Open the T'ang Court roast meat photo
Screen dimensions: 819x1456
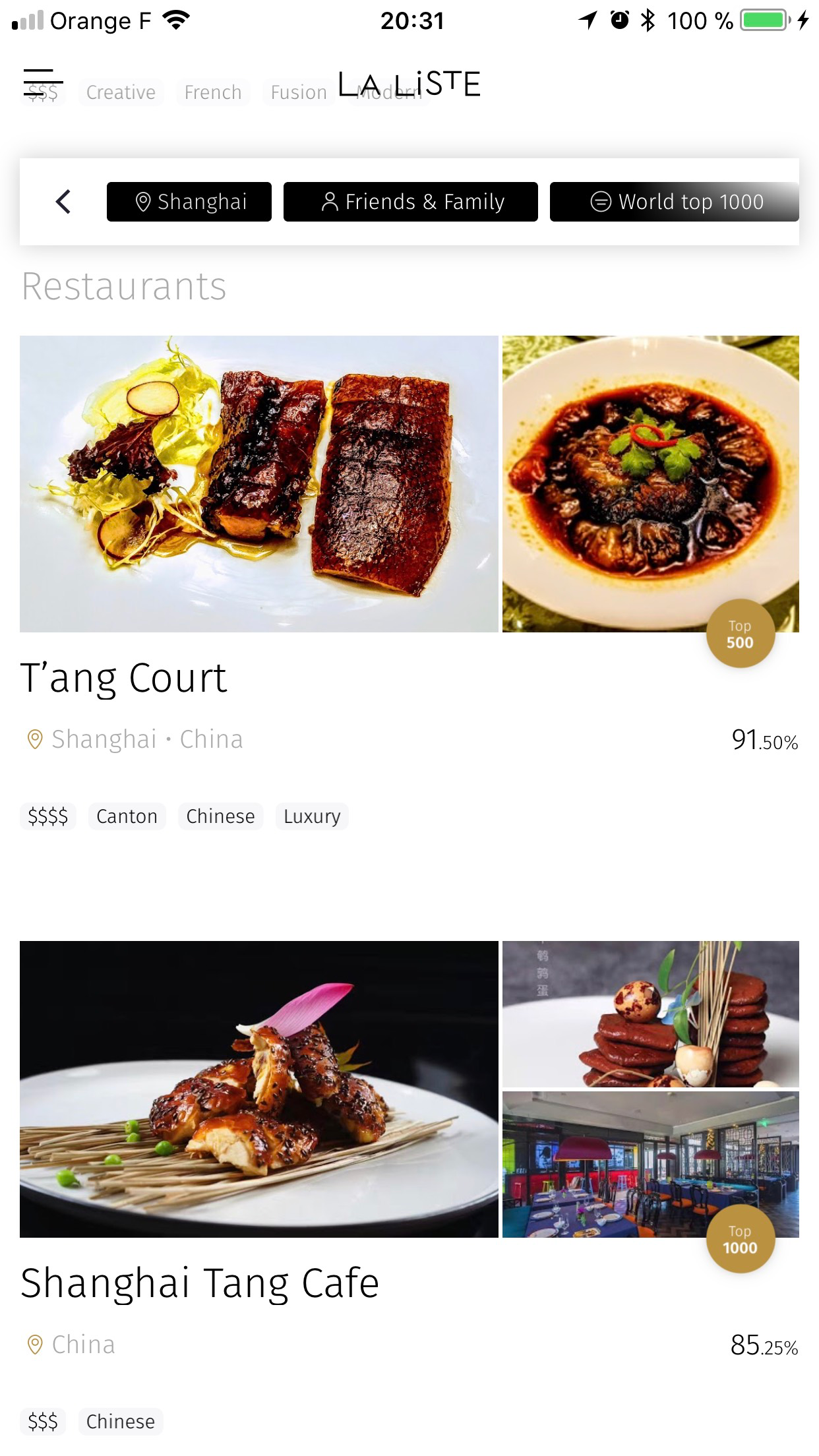[258, 483]
